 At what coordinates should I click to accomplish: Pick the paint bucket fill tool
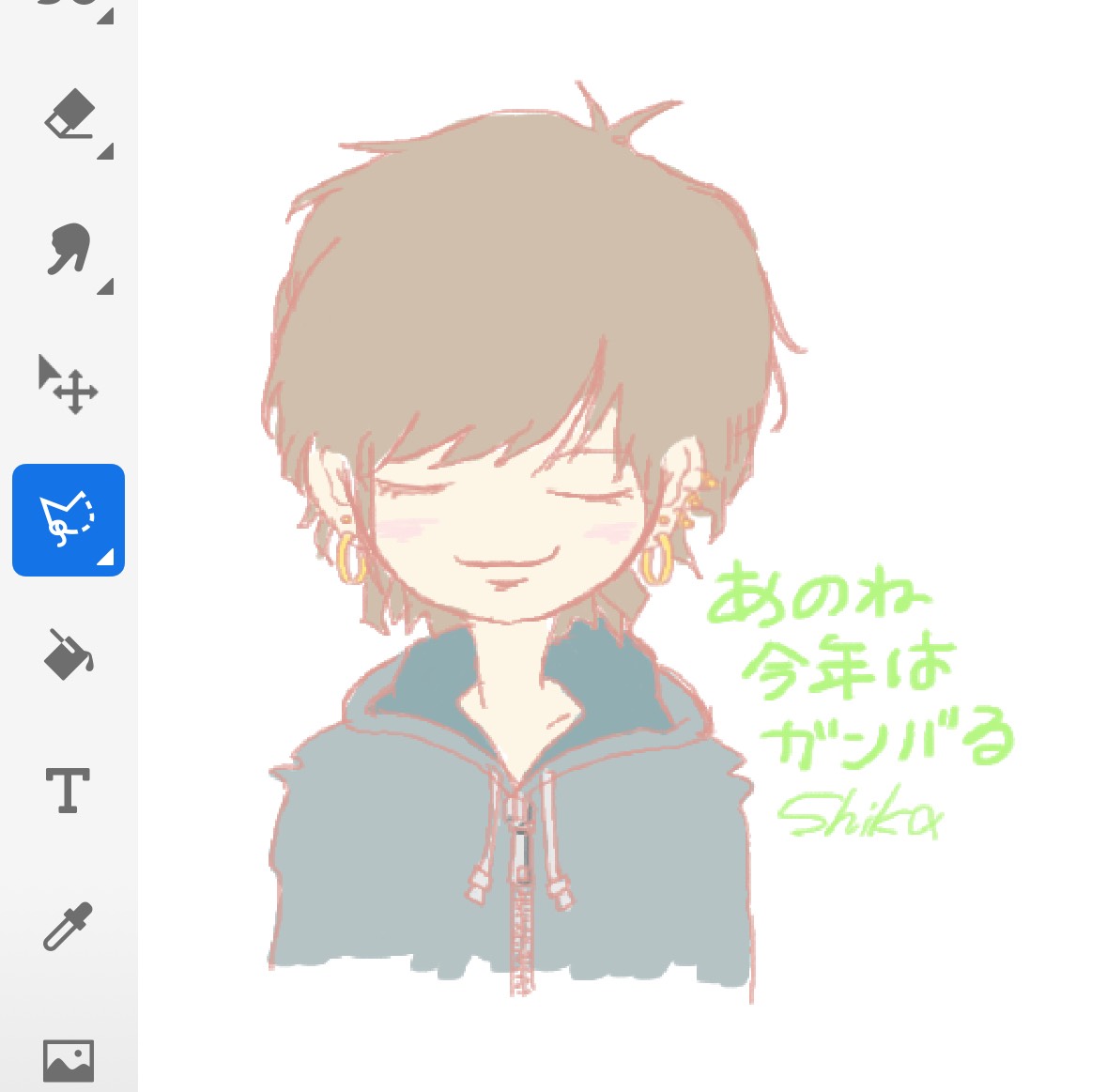coord(69,654)
